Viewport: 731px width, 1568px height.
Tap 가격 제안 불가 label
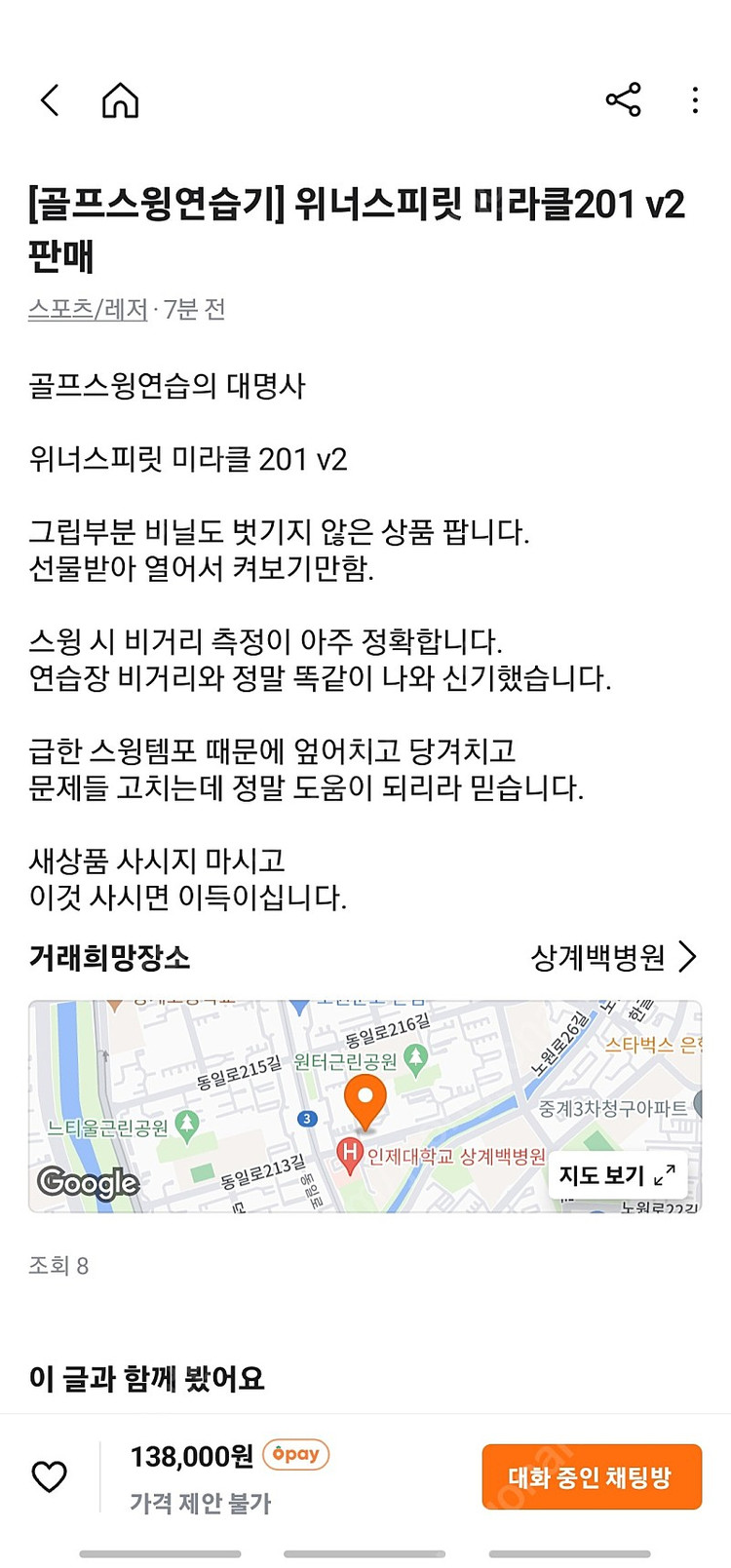click(200, 1503)
